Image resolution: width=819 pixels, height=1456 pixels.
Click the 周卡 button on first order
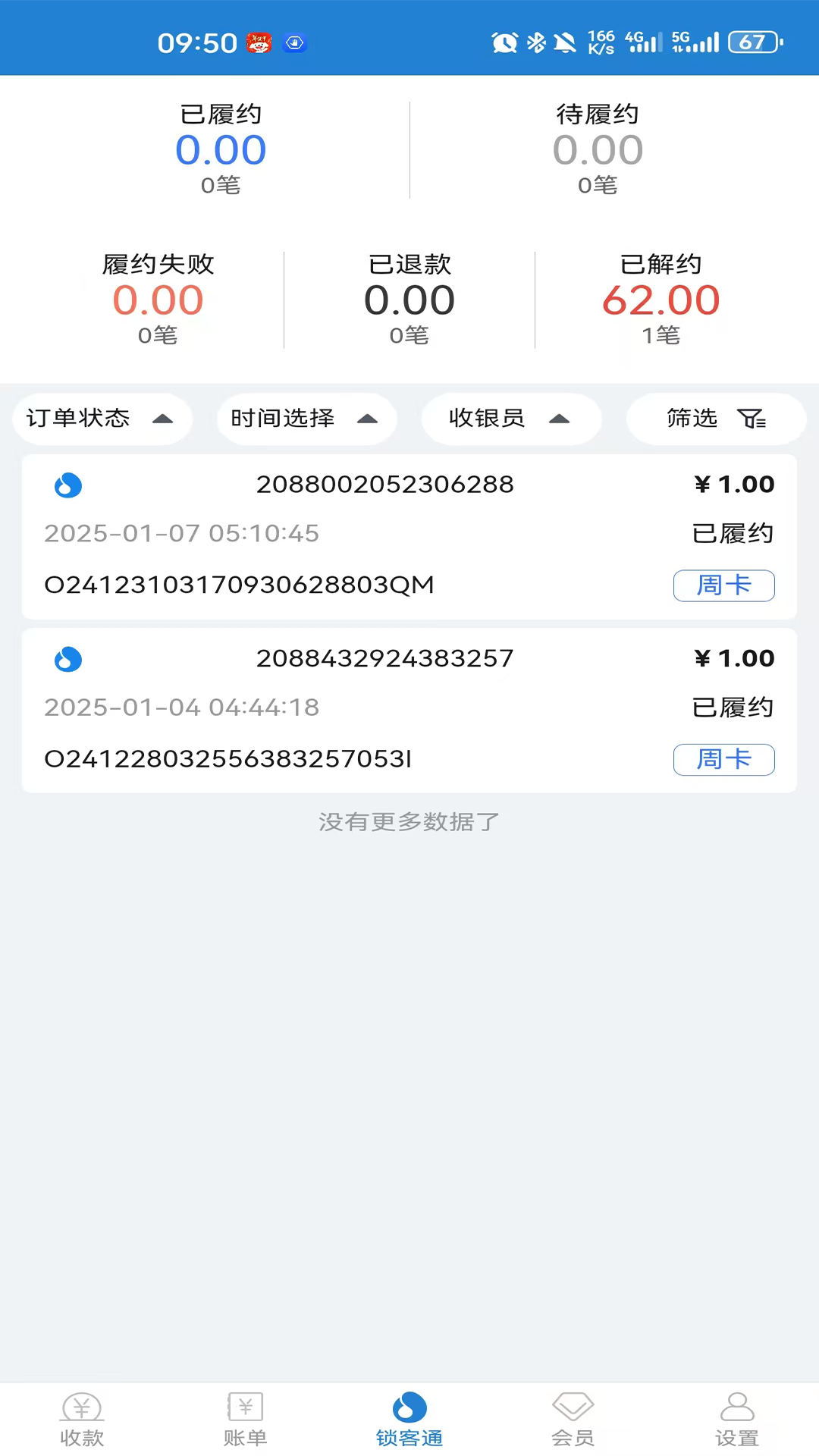723,585
